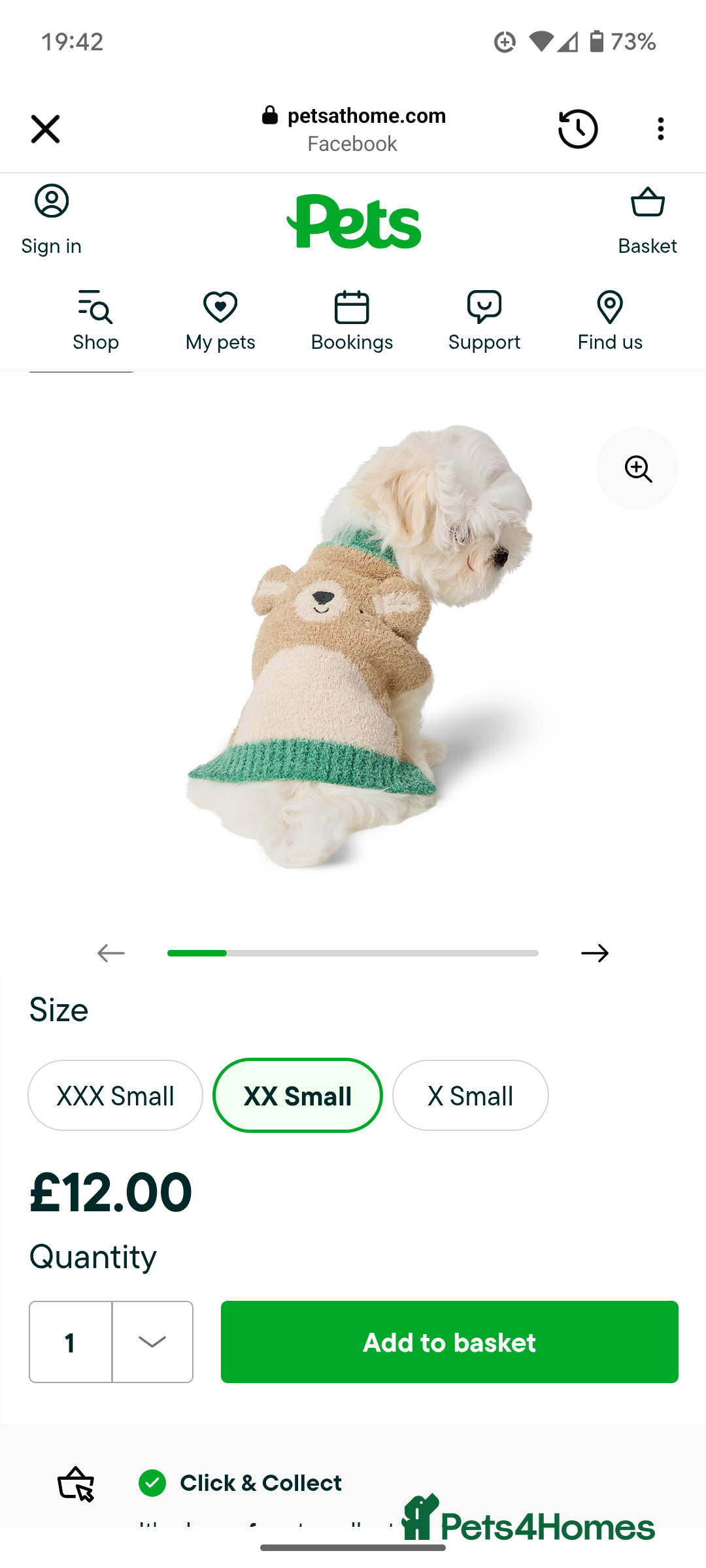Add the jumper to basket
Viewport: 706px width, 1568px height.
[449, 1342]
